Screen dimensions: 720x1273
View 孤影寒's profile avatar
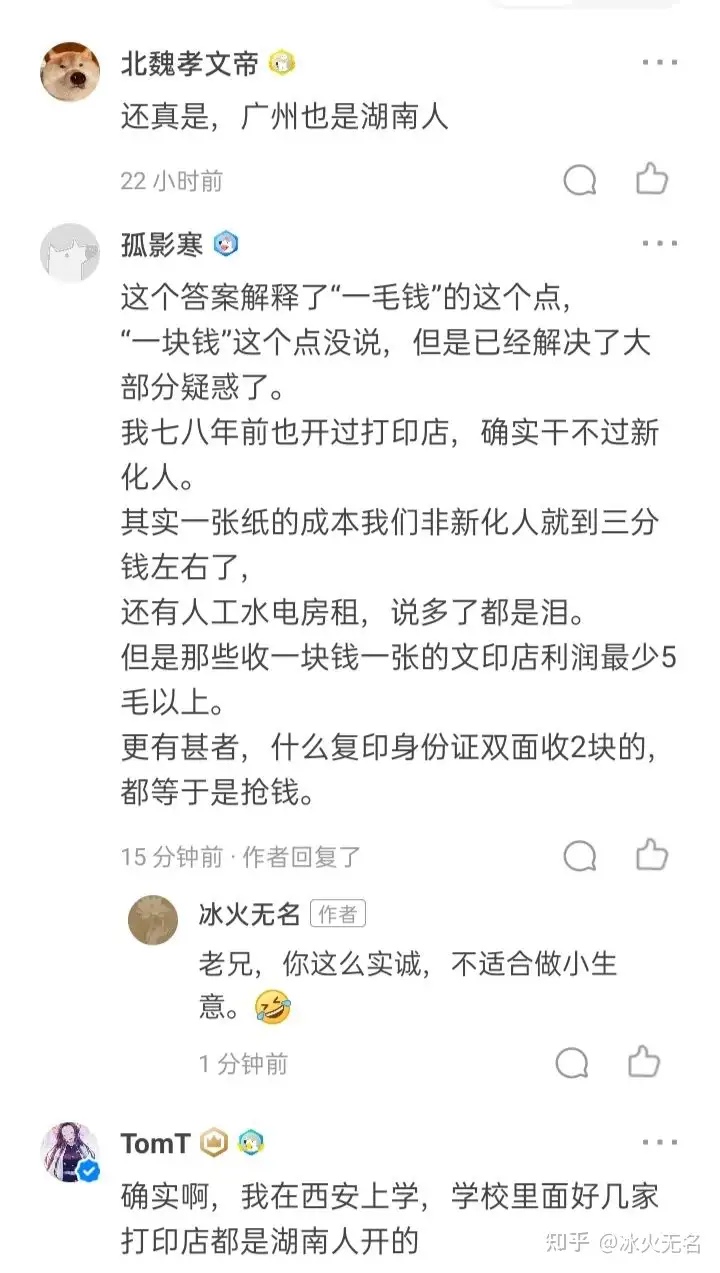pos(70,252)
